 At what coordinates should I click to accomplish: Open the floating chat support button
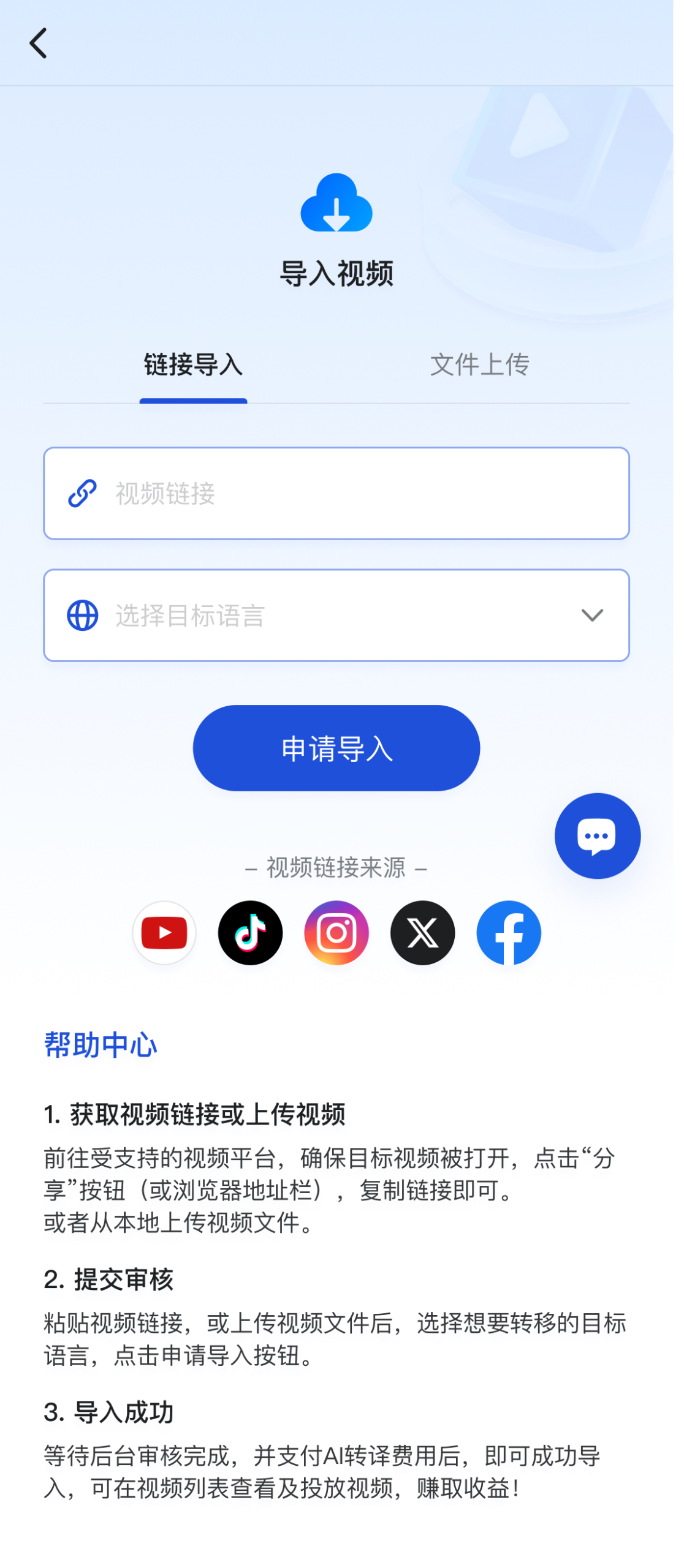(597, 836)
